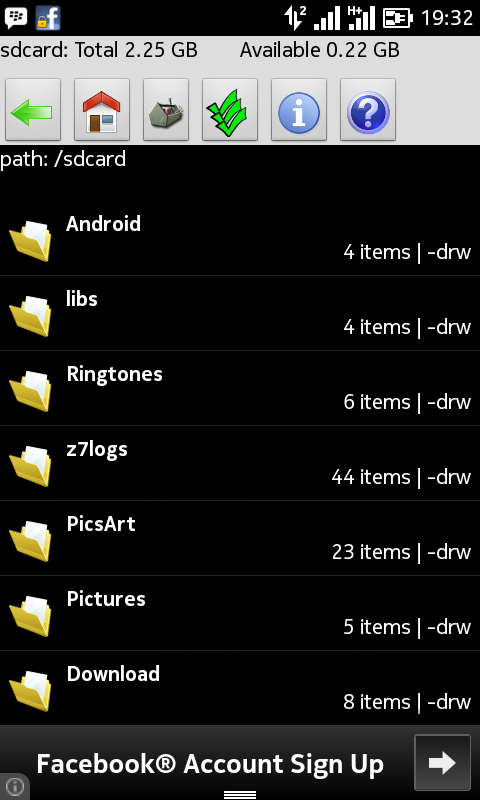This screenshot has height=800, width=480.
Task: Open the Ringtones folder
Action: click(x=240, y=388)
